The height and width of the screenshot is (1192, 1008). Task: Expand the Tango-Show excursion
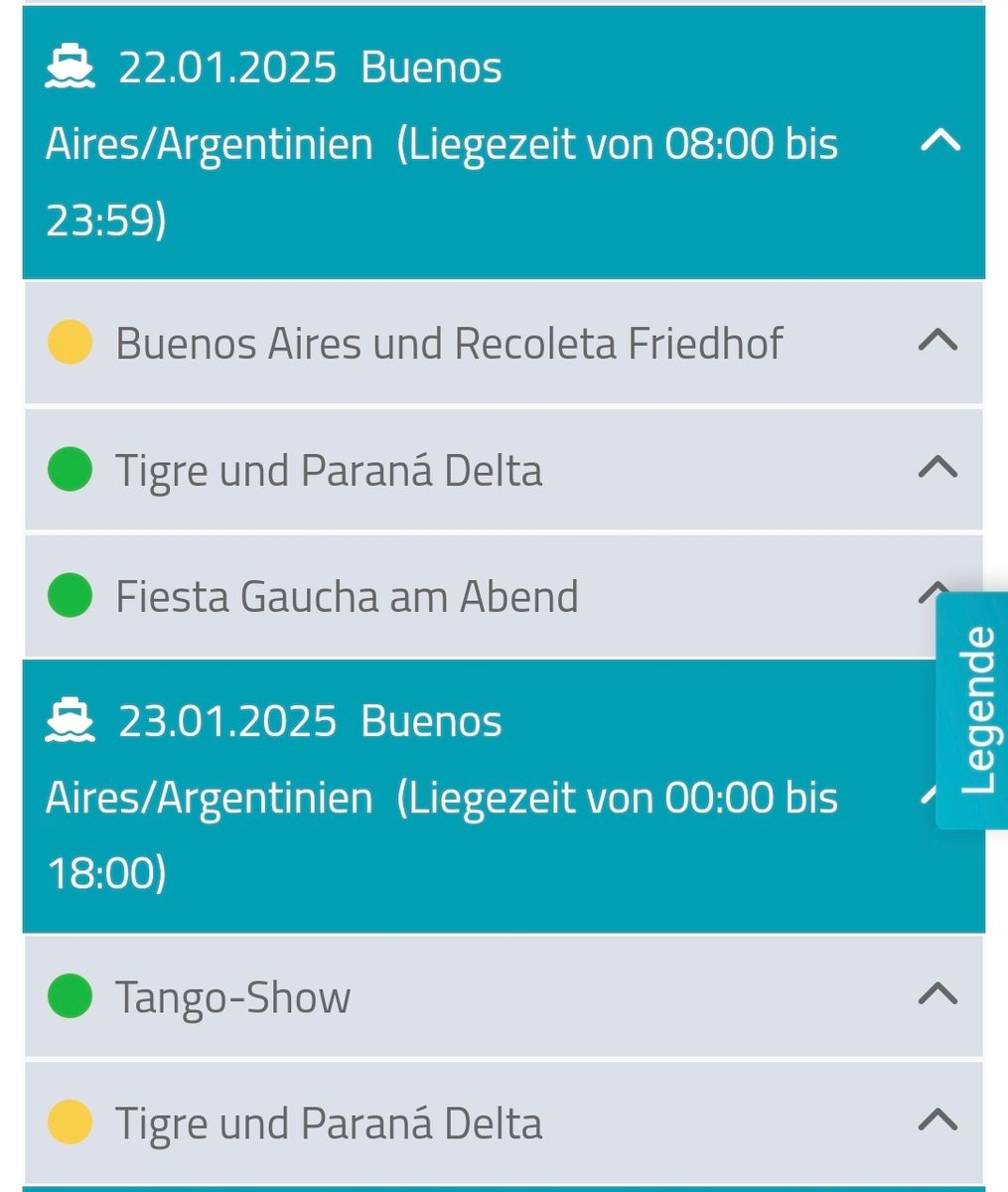937,994
